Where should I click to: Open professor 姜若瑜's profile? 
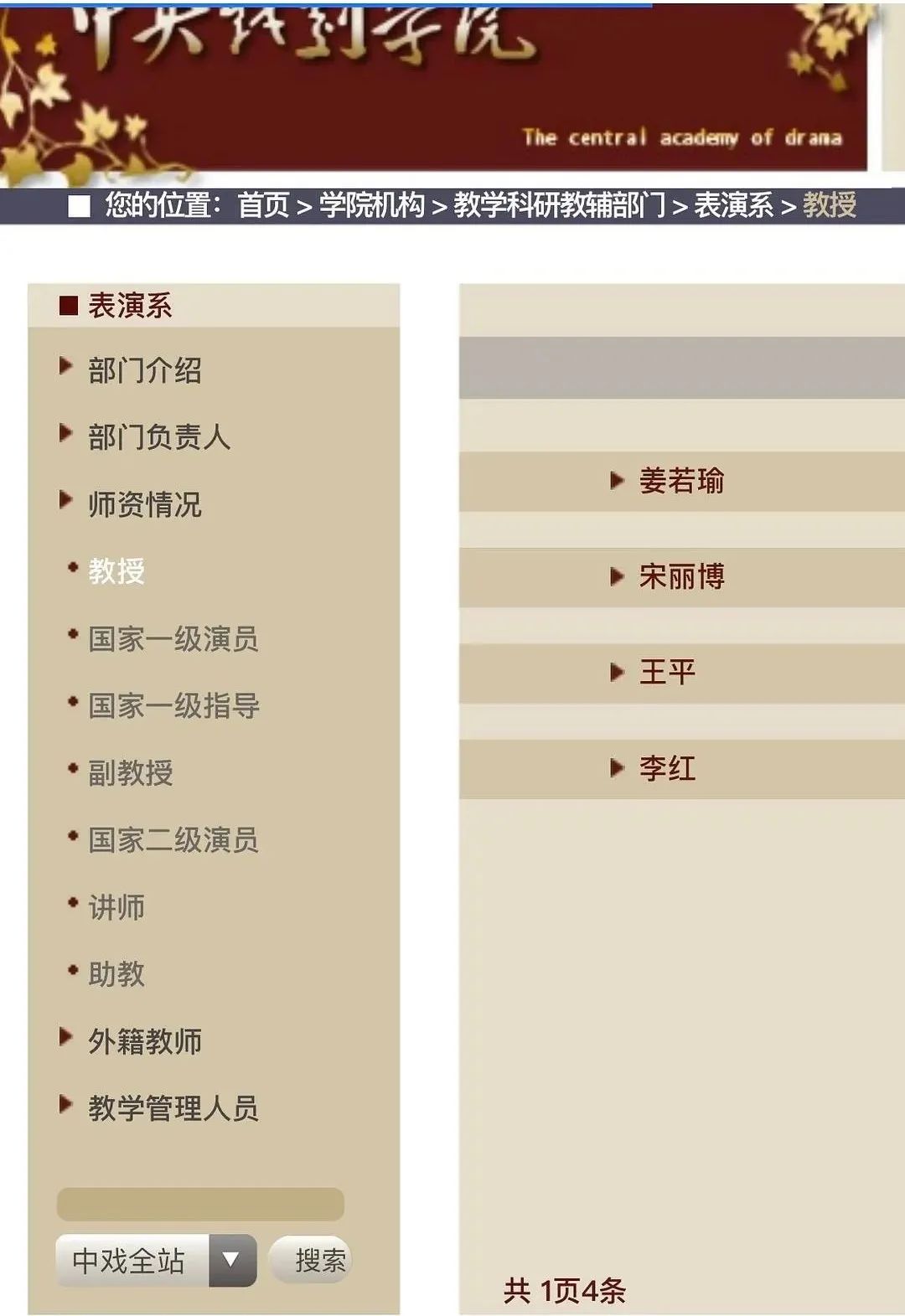[x=680, y=481]
